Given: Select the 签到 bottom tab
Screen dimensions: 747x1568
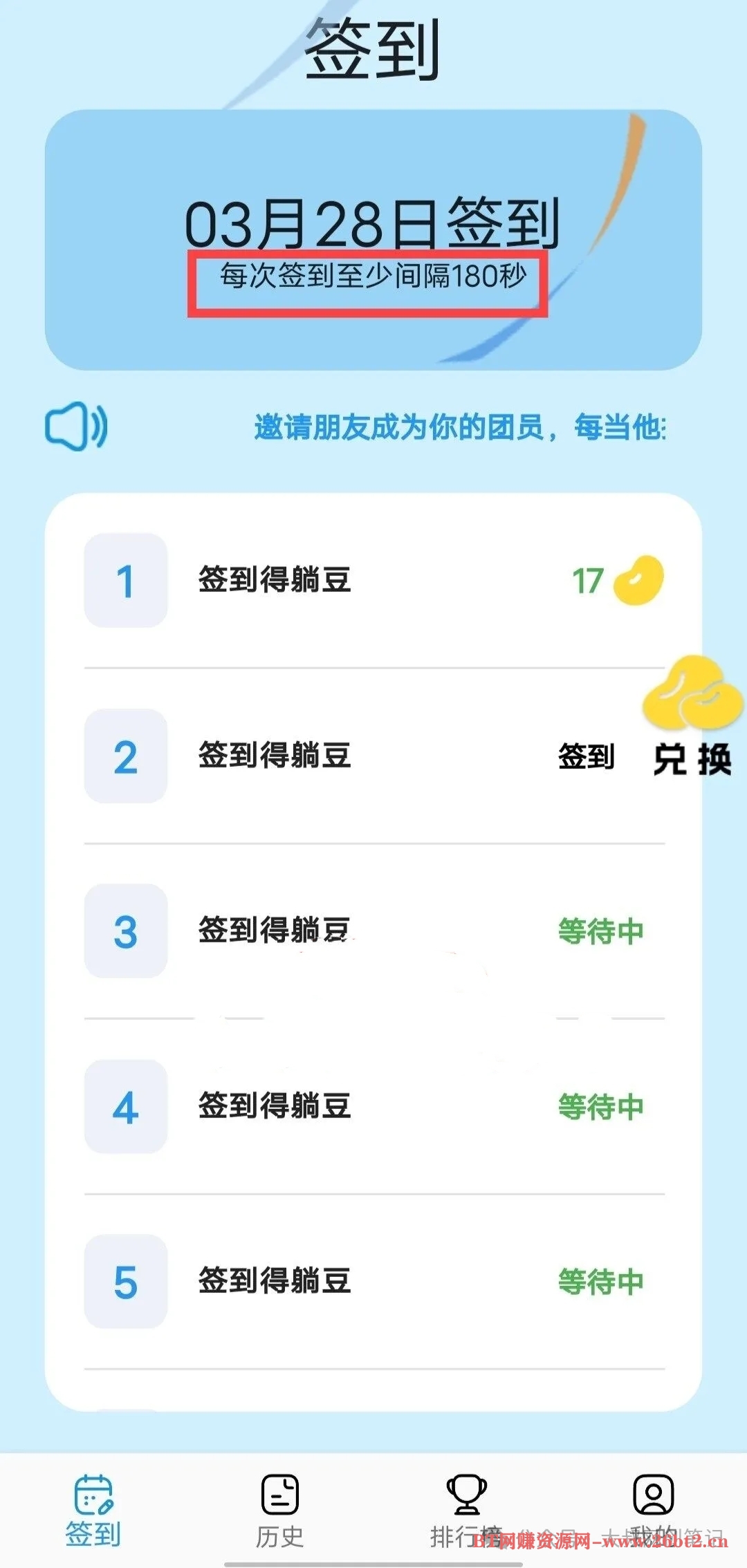Looking at the screenshot, I should [x=93, y=1511].
